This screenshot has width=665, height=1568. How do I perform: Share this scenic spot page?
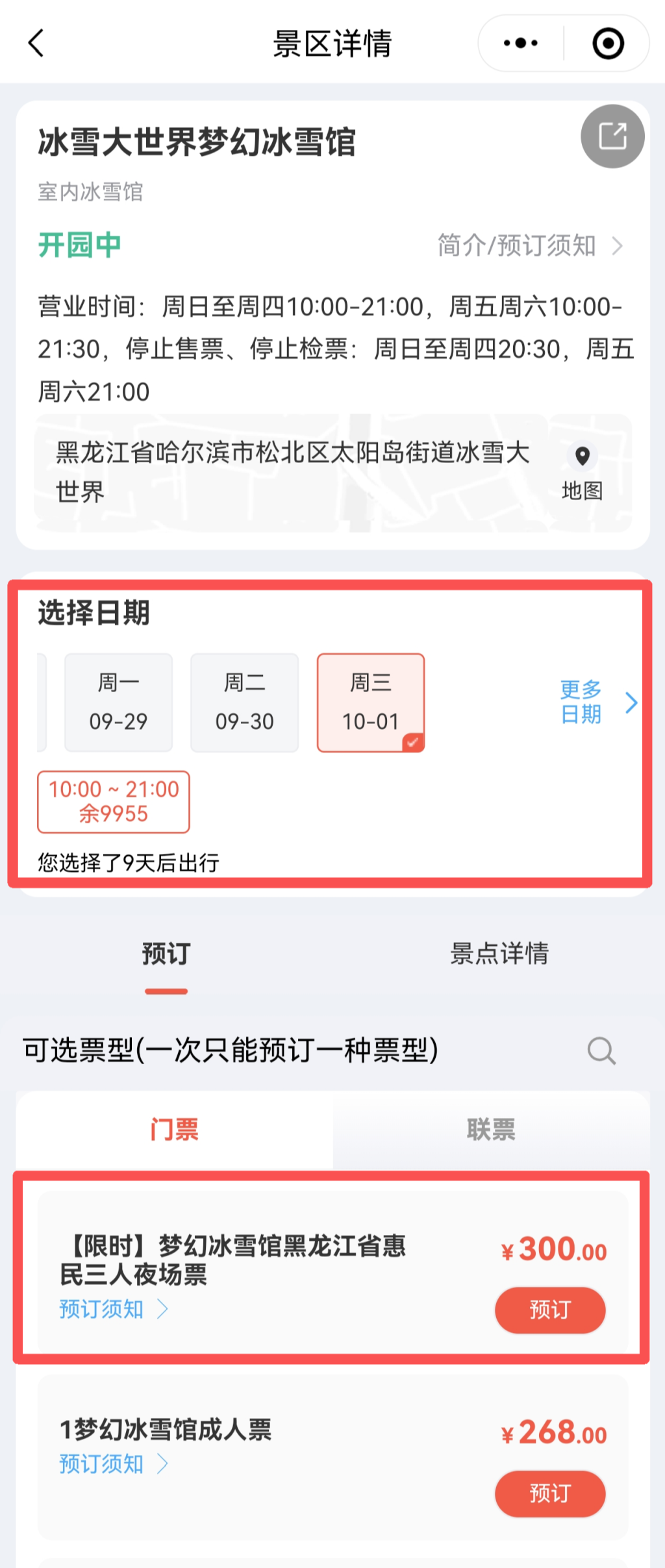tap(612, 136)
